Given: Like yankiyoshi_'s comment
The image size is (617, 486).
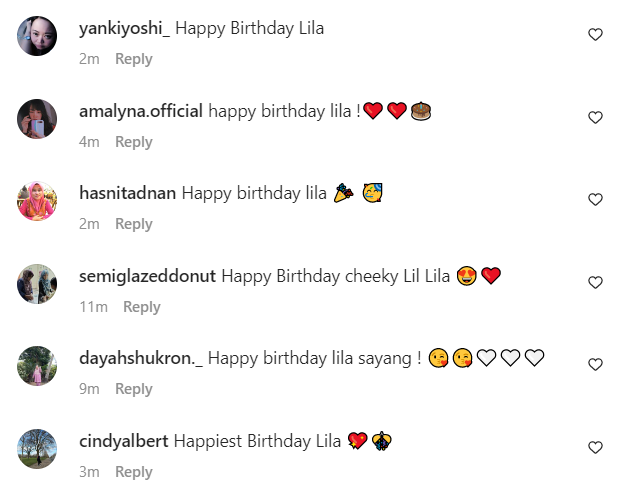Looking at the screenshot, I should point(595,35).
